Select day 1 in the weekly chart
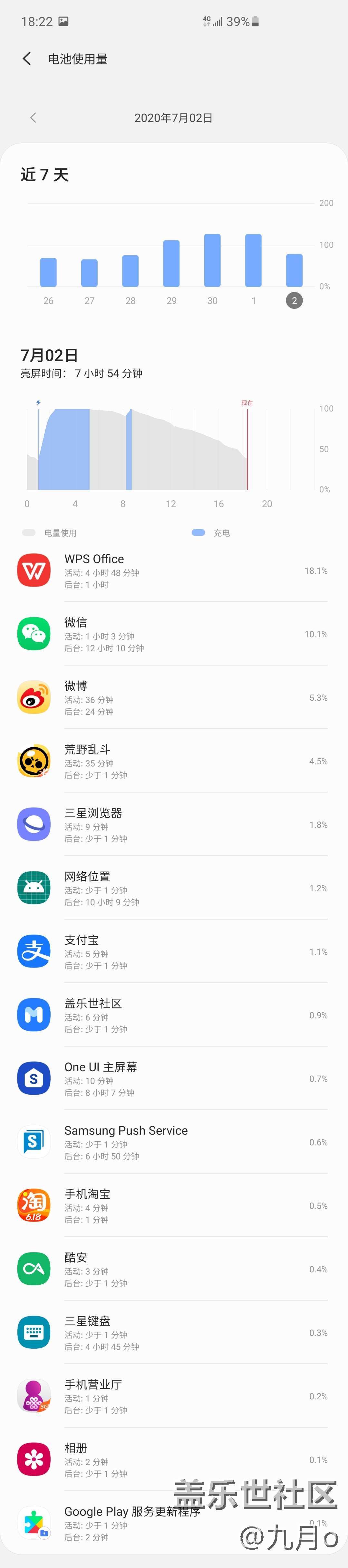The height and width of the screenshot is (1568, 348). (253, 260)
